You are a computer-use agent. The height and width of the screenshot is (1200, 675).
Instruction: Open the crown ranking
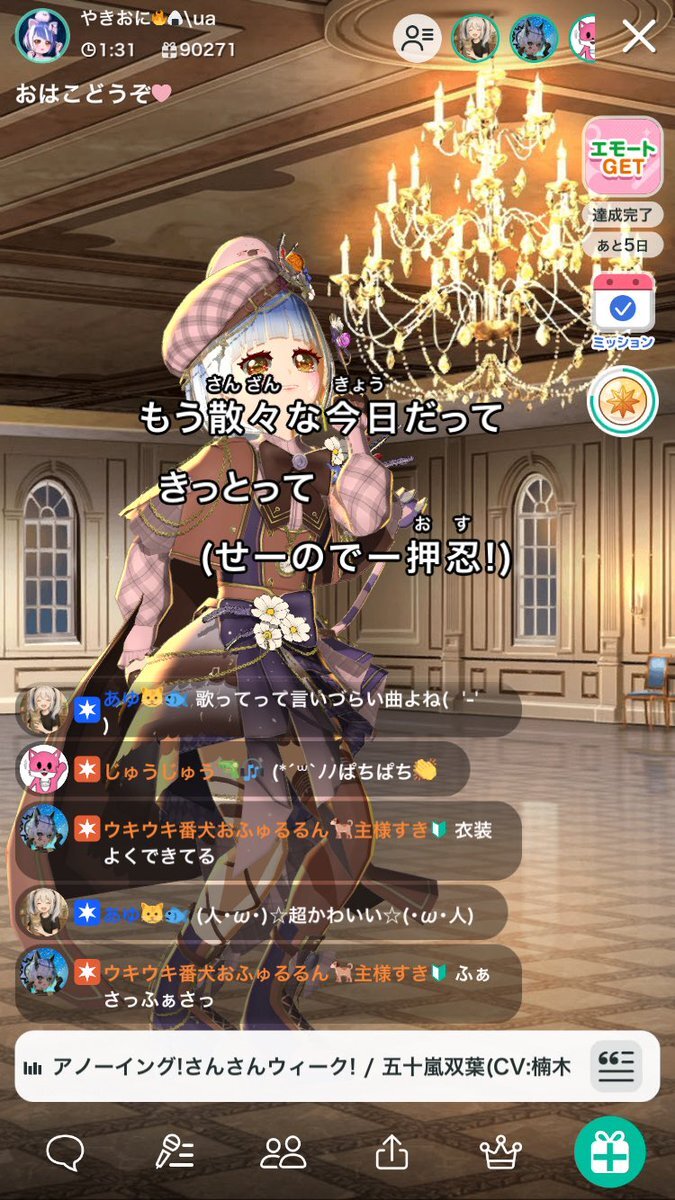pos(500,1152)
